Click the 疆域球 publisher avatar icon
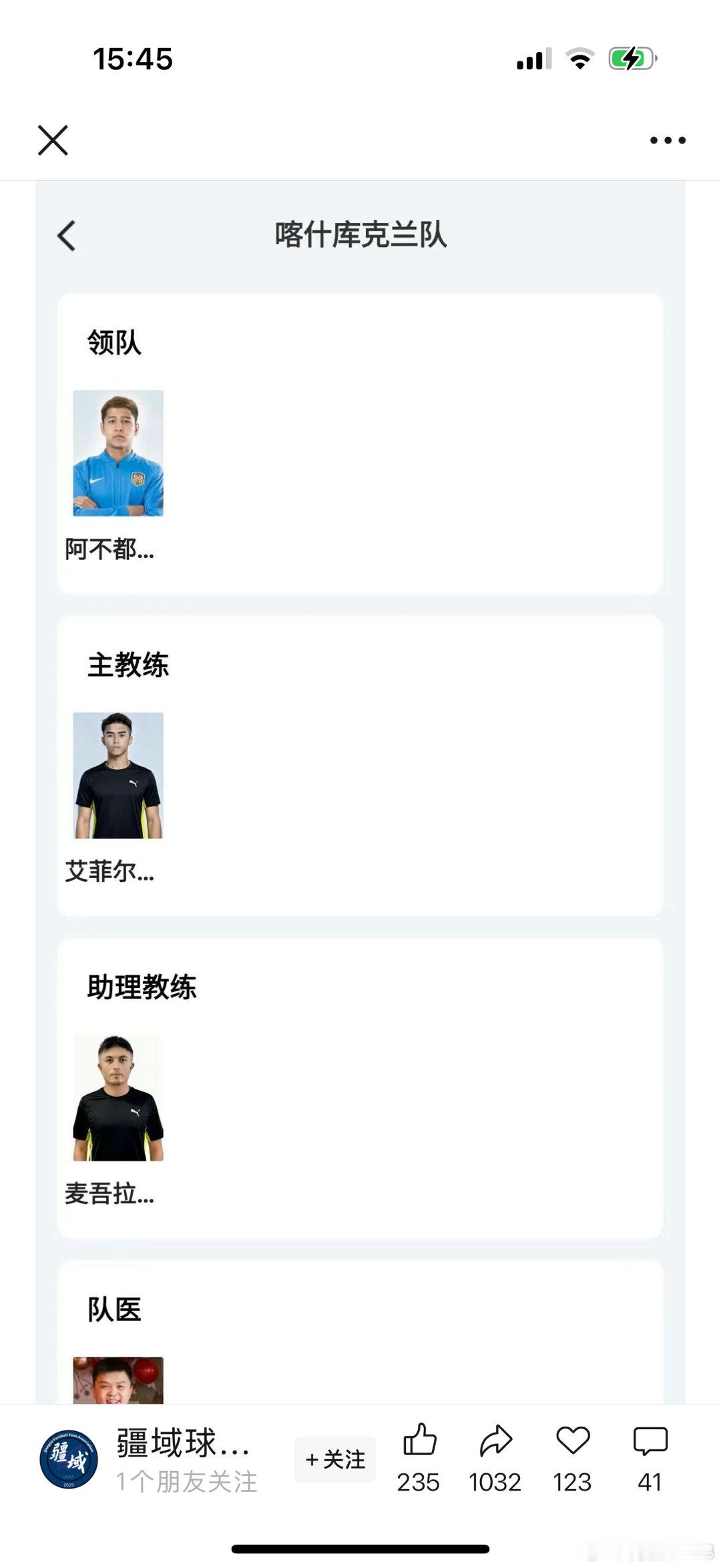The width and height of the screenshot is (721, 1568). pyautogui.click(x=70, y=1462)
